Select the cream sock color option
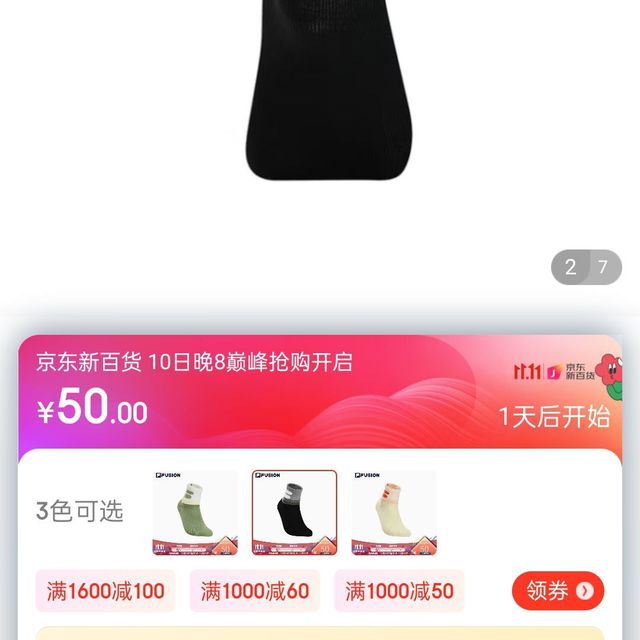This screenshot has height=640, width=640. 393,513
